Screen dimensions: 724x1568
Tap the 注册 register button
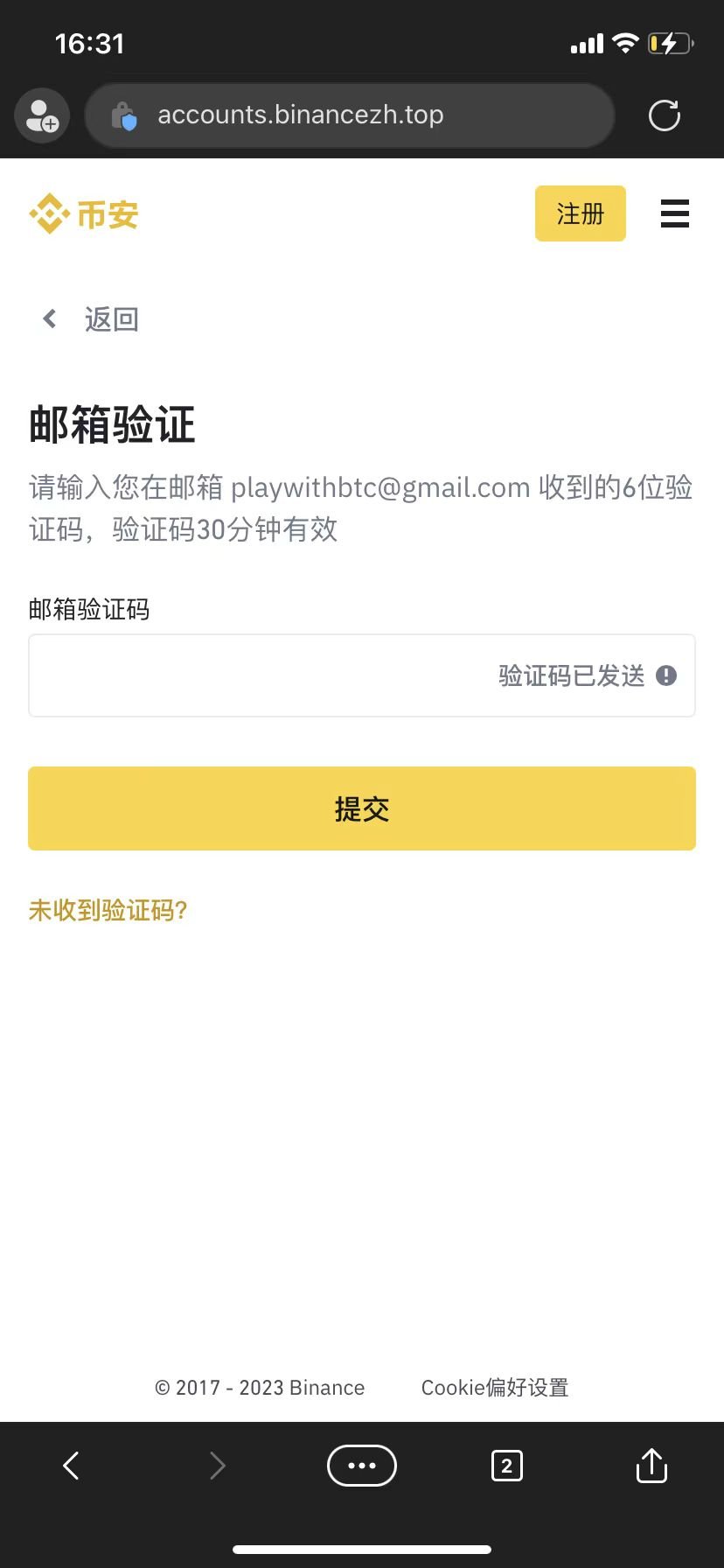pos(580,213)
